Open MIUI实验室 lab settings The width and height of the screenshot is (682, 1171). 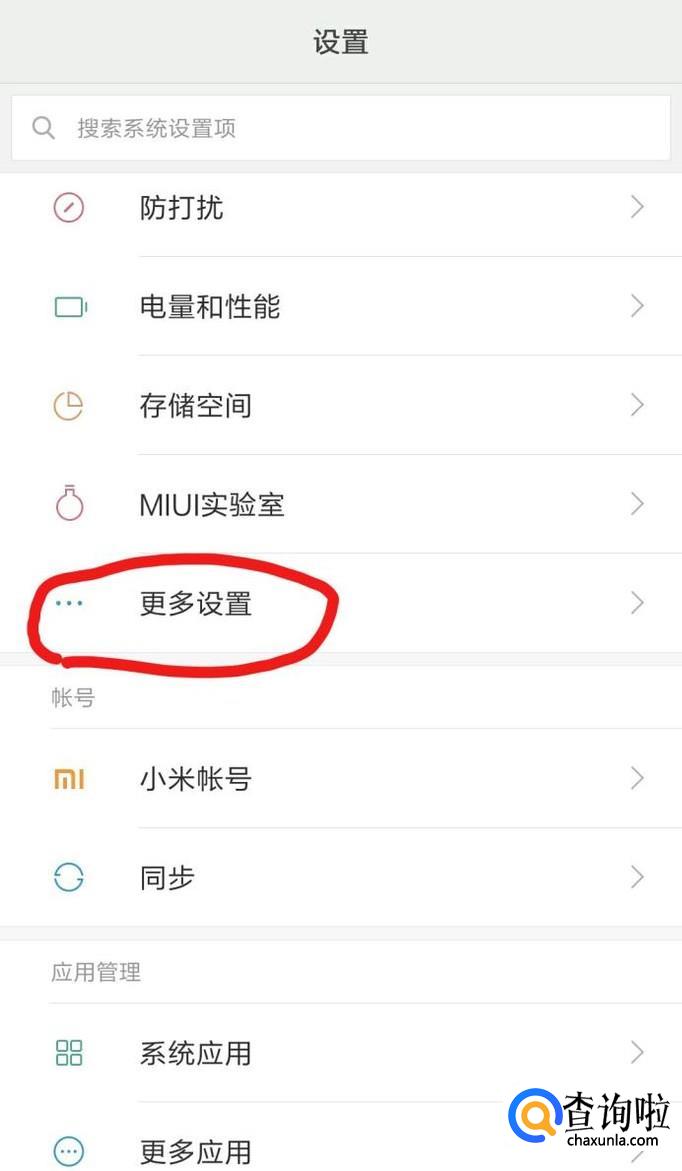(x=340, y=504)
